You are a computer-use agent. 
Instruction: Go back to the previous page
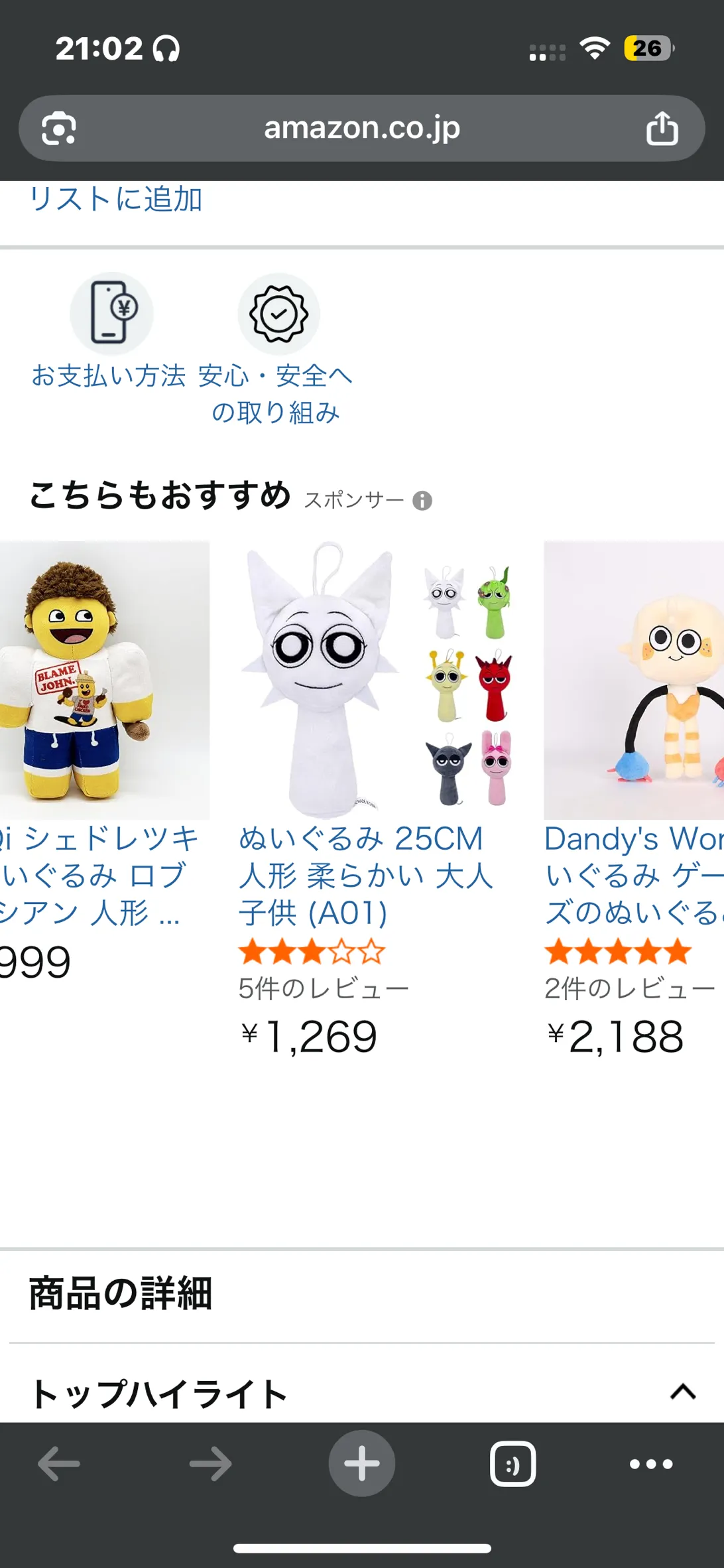(59, 1464)
